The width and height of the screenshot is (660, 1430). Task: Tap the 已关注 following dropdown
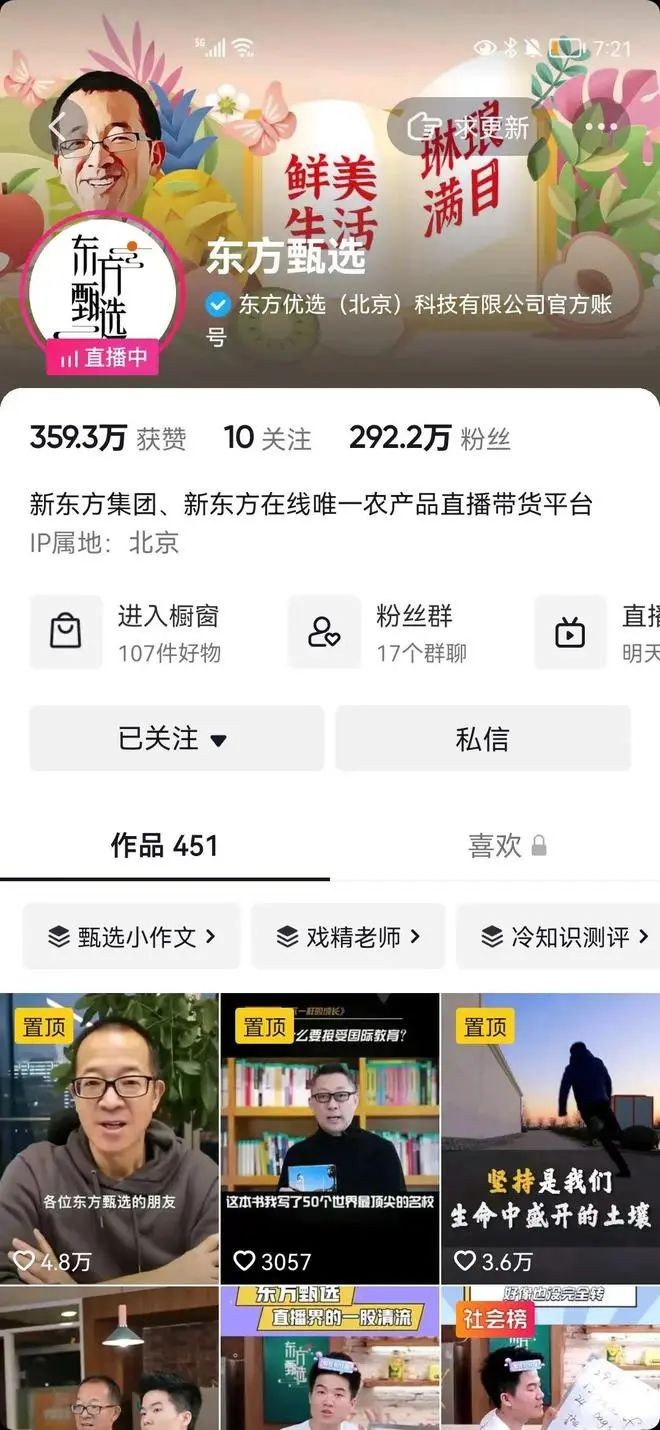(176, 739)
